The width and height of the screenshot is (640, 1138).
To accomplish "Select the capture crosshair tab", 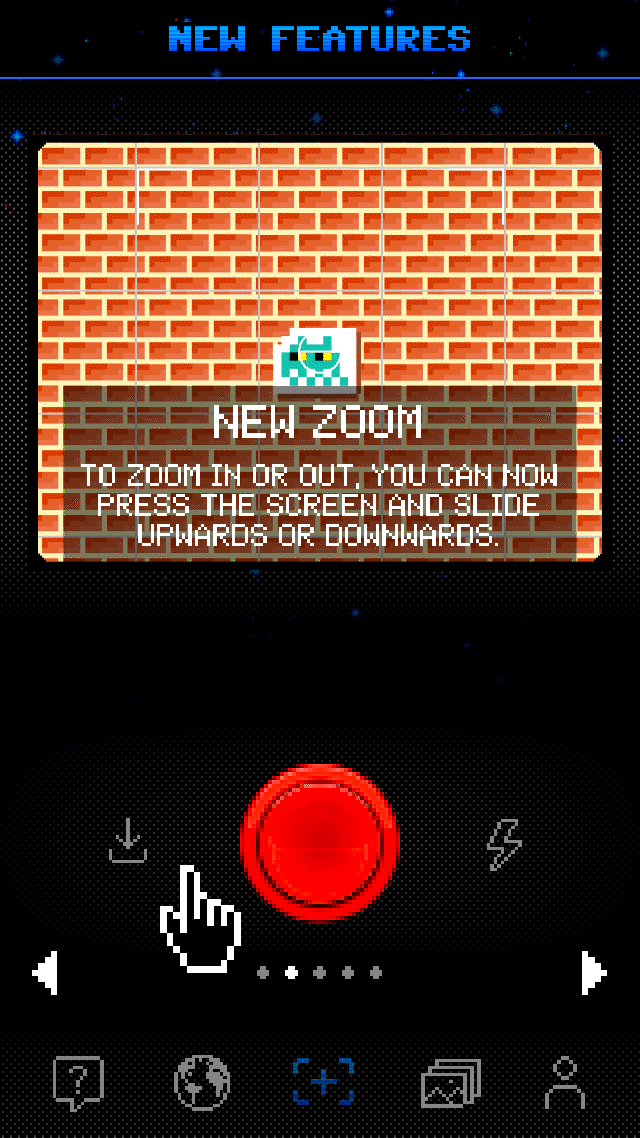I will click(x=323, y=1082).
